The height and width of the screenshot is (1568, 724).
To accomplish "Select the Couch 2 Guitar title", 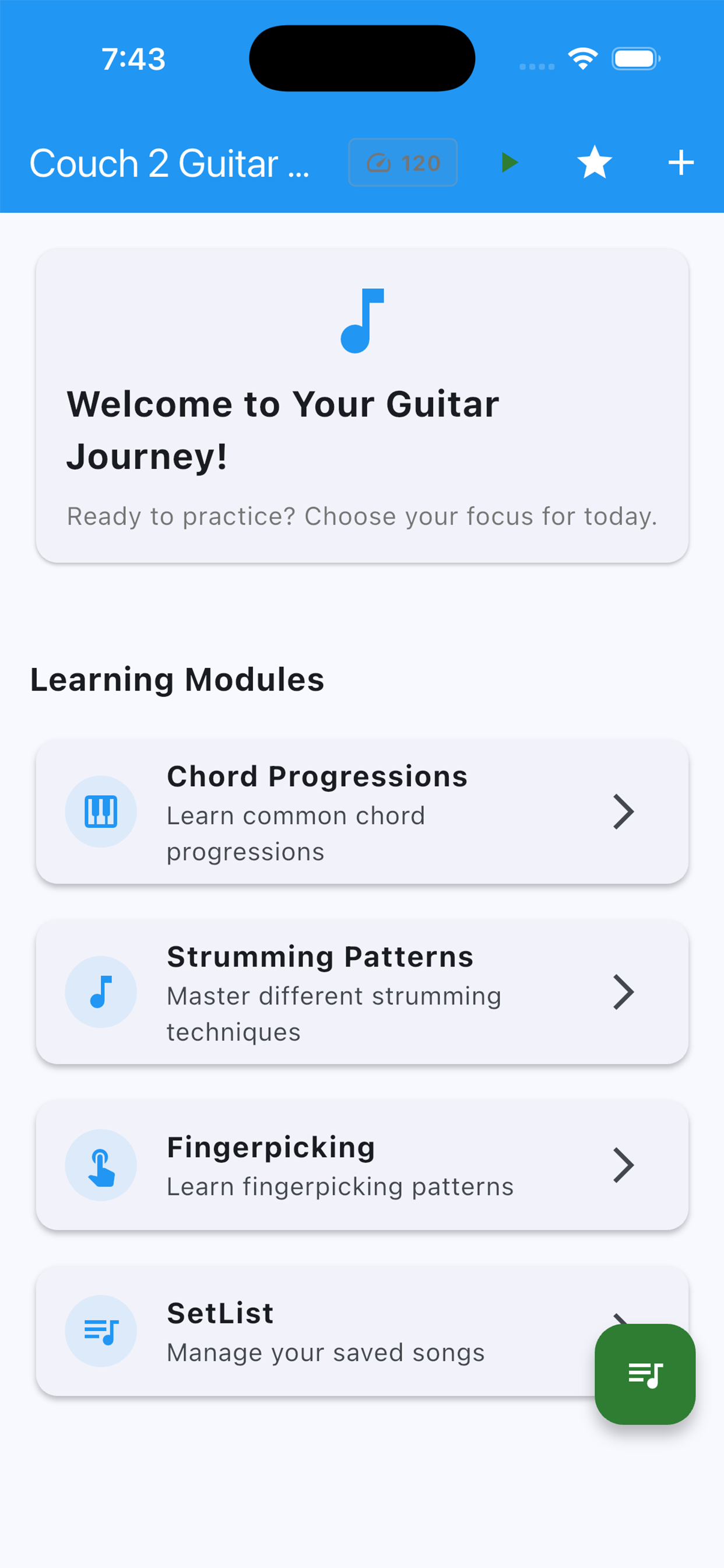I will click(x=170, y=163).
